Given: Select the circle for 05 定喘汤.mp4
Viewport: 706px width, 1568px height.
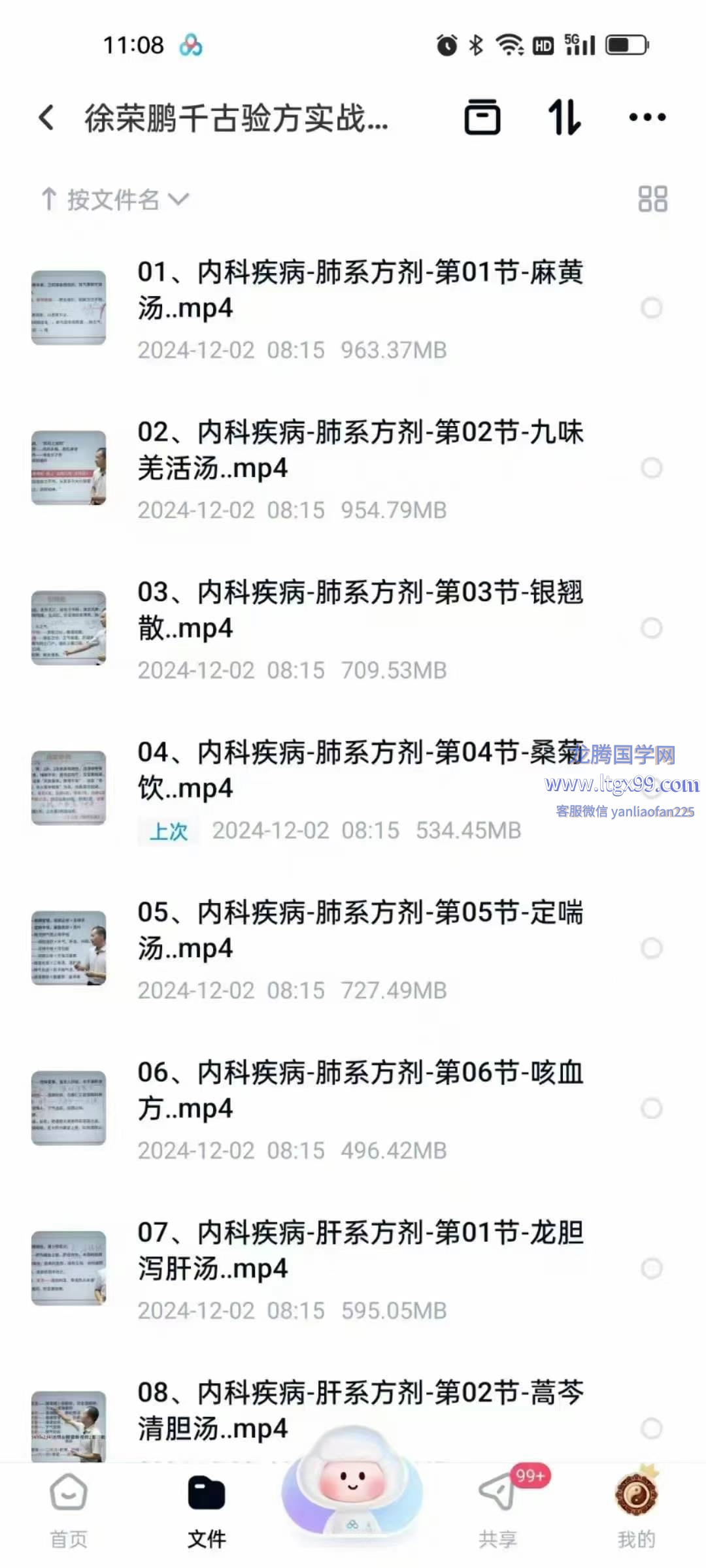Looking at the screenshot, I should [x=652, y=948].
